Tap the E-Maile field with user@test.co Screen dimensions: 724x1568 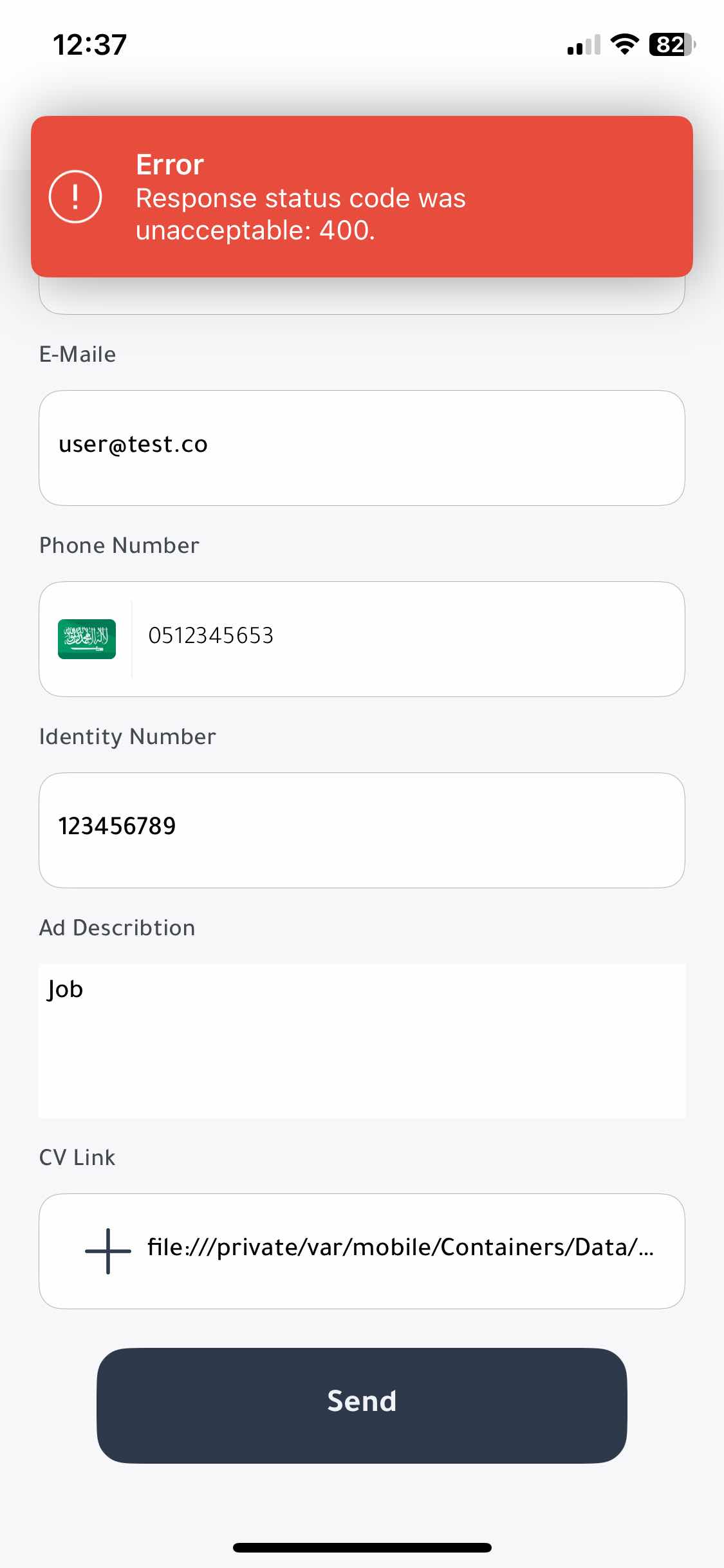tap(362, 447)
